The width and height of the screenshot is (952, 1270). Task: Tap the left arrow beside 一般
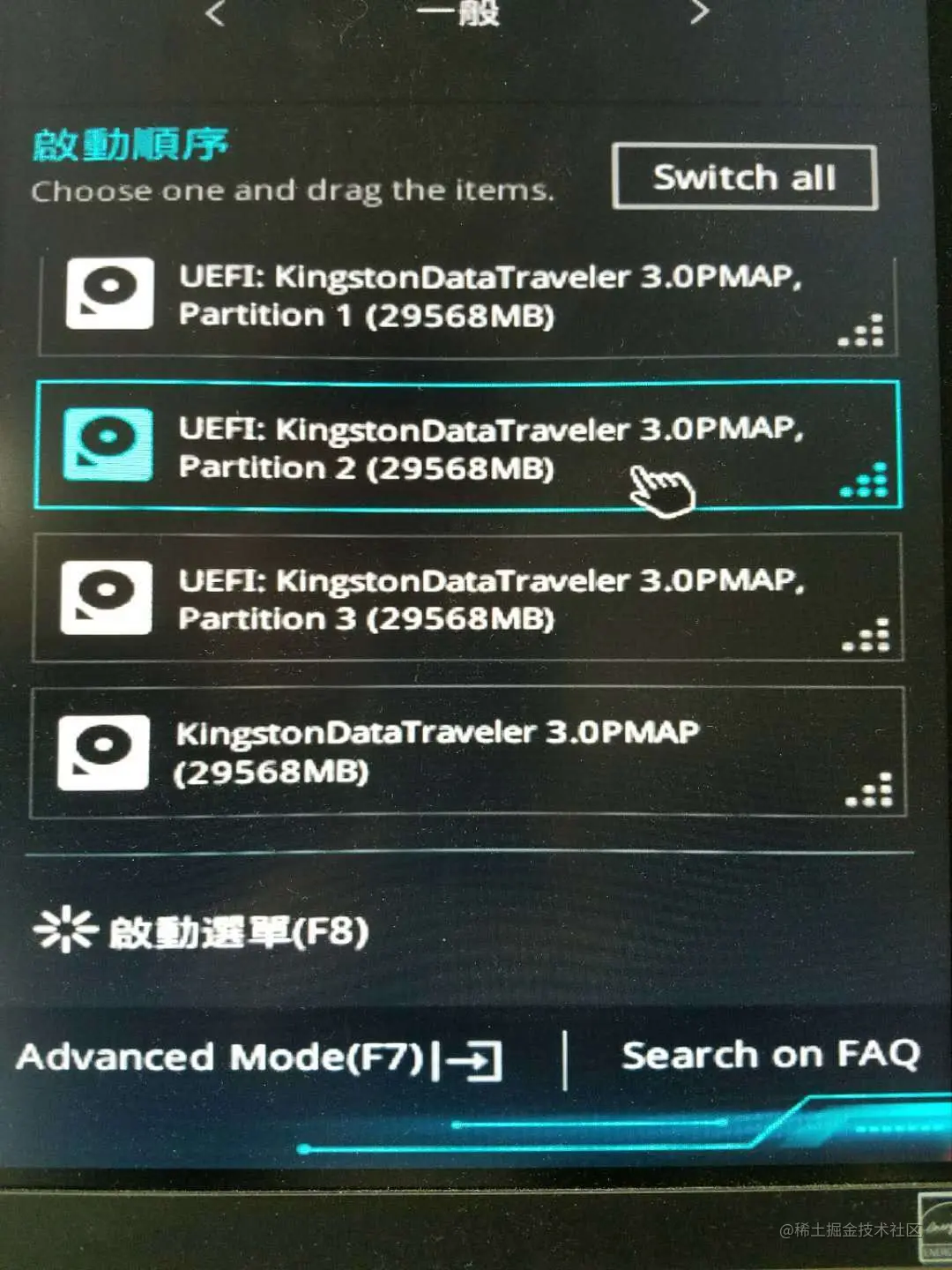point(216,12)
